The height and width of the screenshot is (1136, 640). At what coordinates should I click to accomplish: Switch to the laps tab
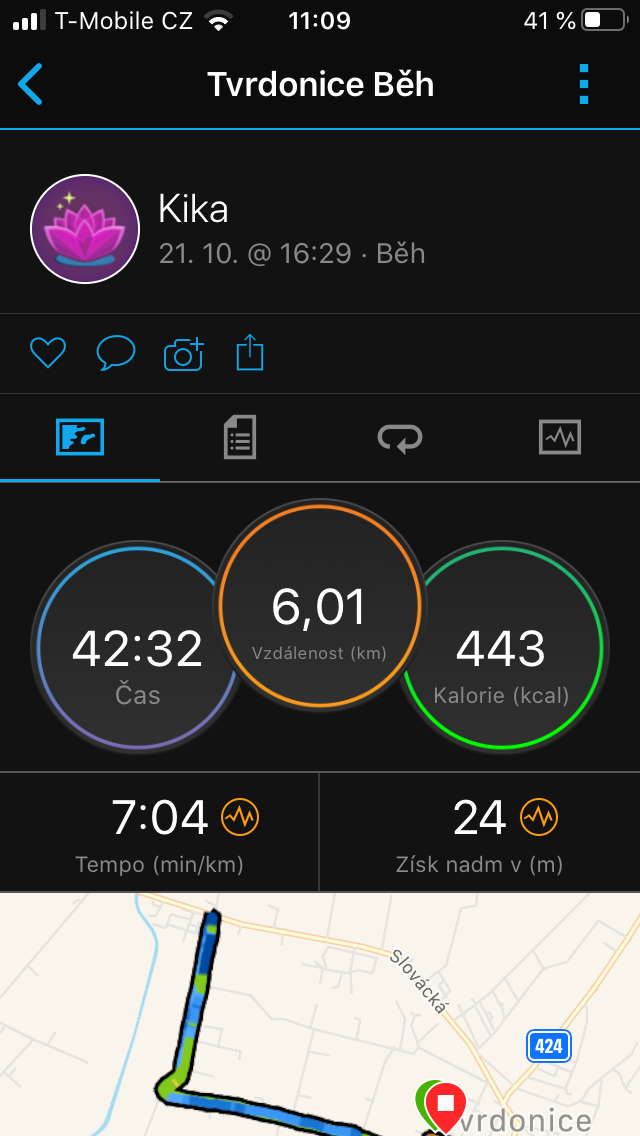(x=399, y=438)
